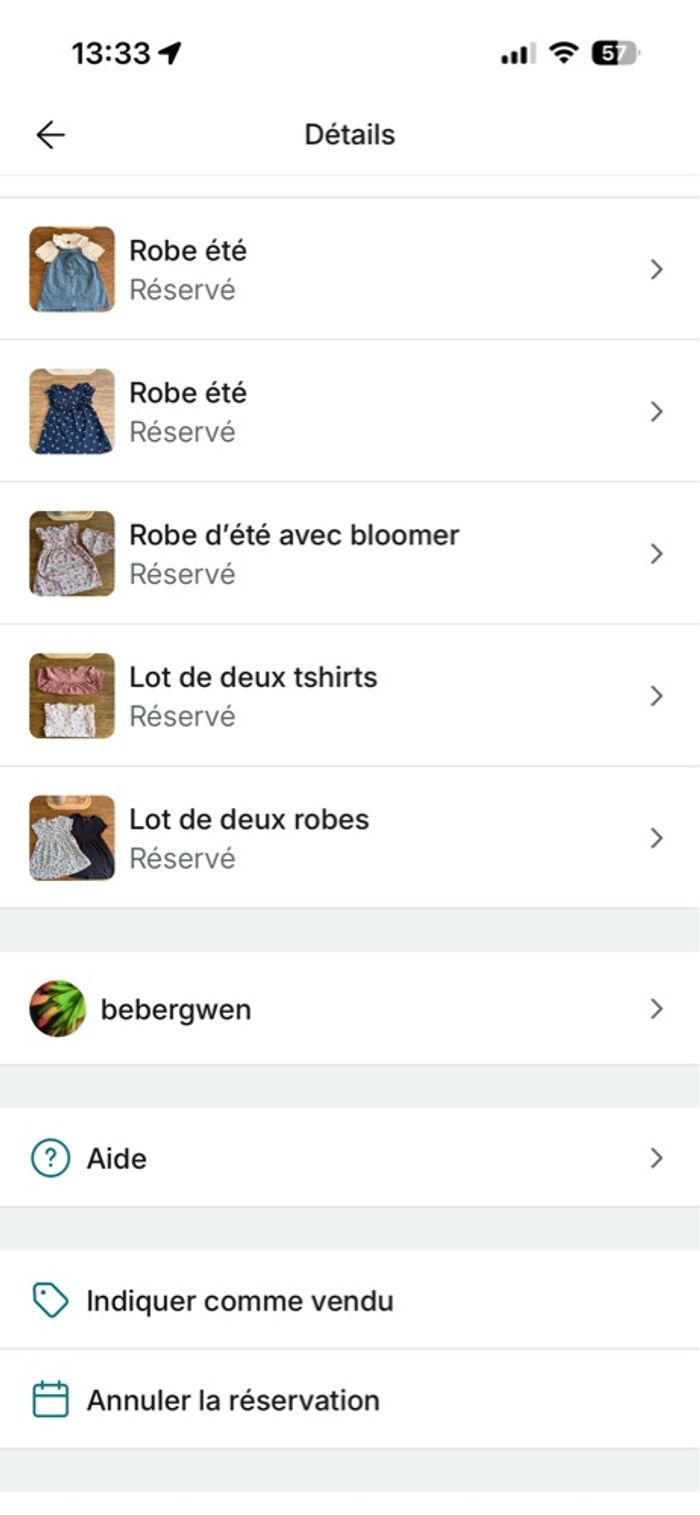The width and height of the screenshot is (700, 1515).
Task: Open the Robe été listing with the navy dotted dress
Action: tap(349, 411)
